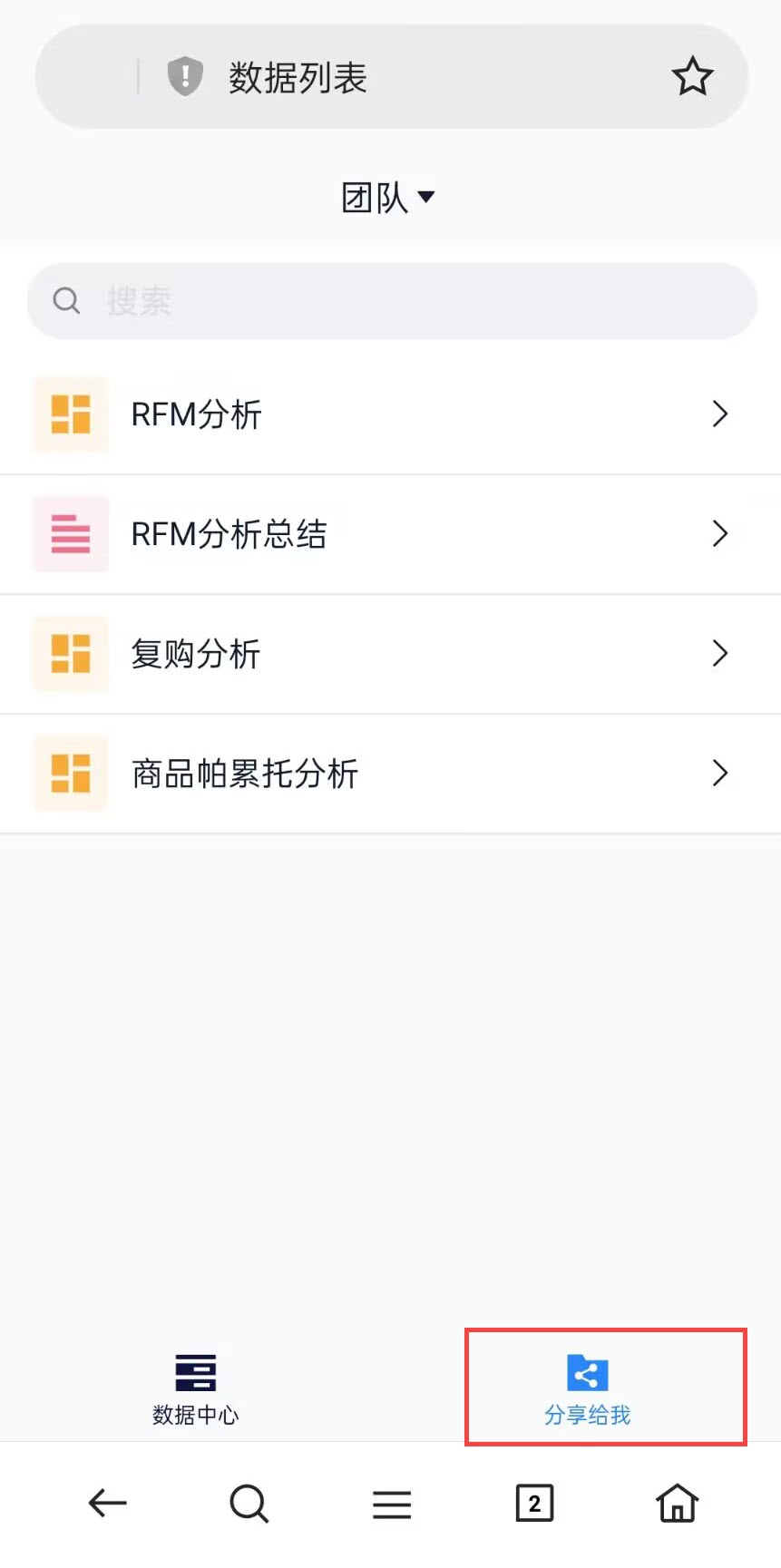This screenshot has width=781, height=1568.
Task: Go to the browser home page
Action: (677, 1503)
